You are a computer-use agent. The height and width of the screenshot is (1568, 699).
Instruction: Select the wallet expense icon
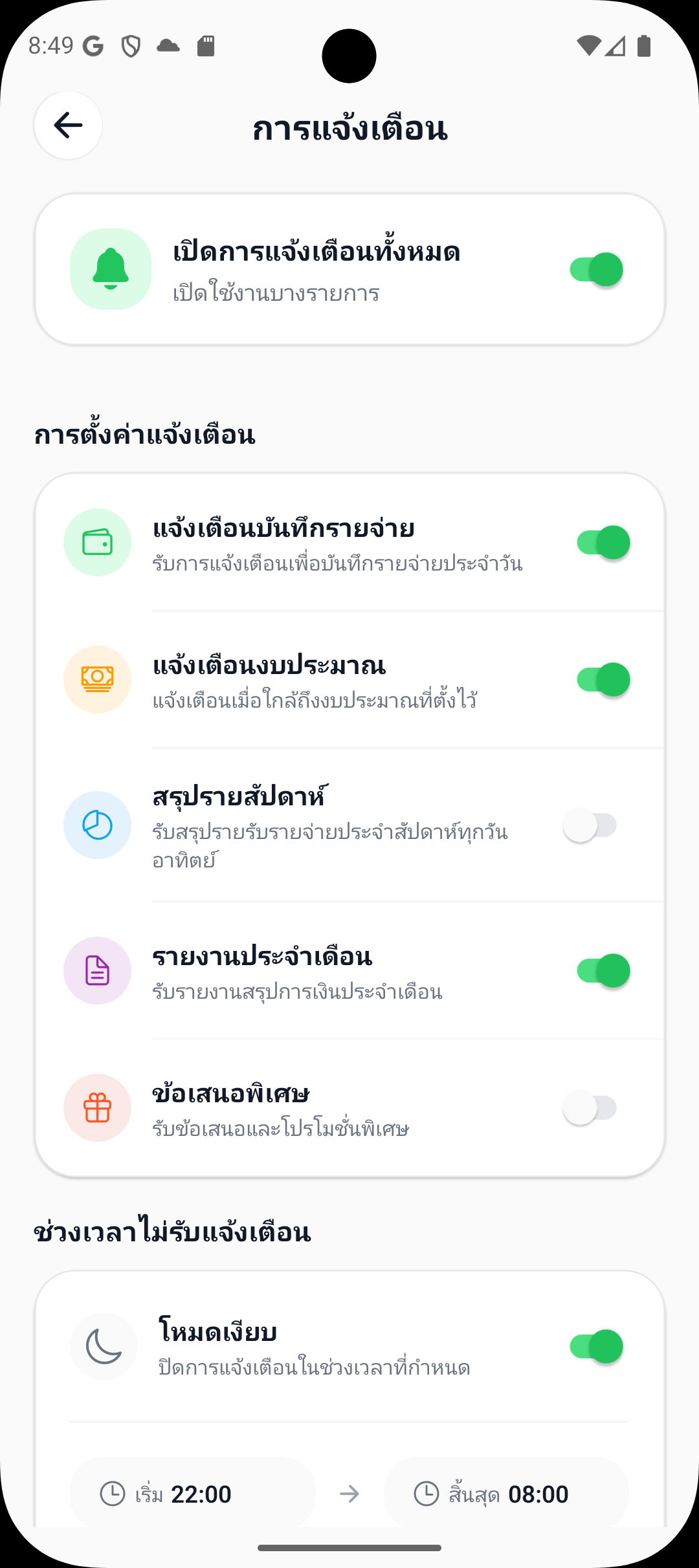[x=97, y=543]
